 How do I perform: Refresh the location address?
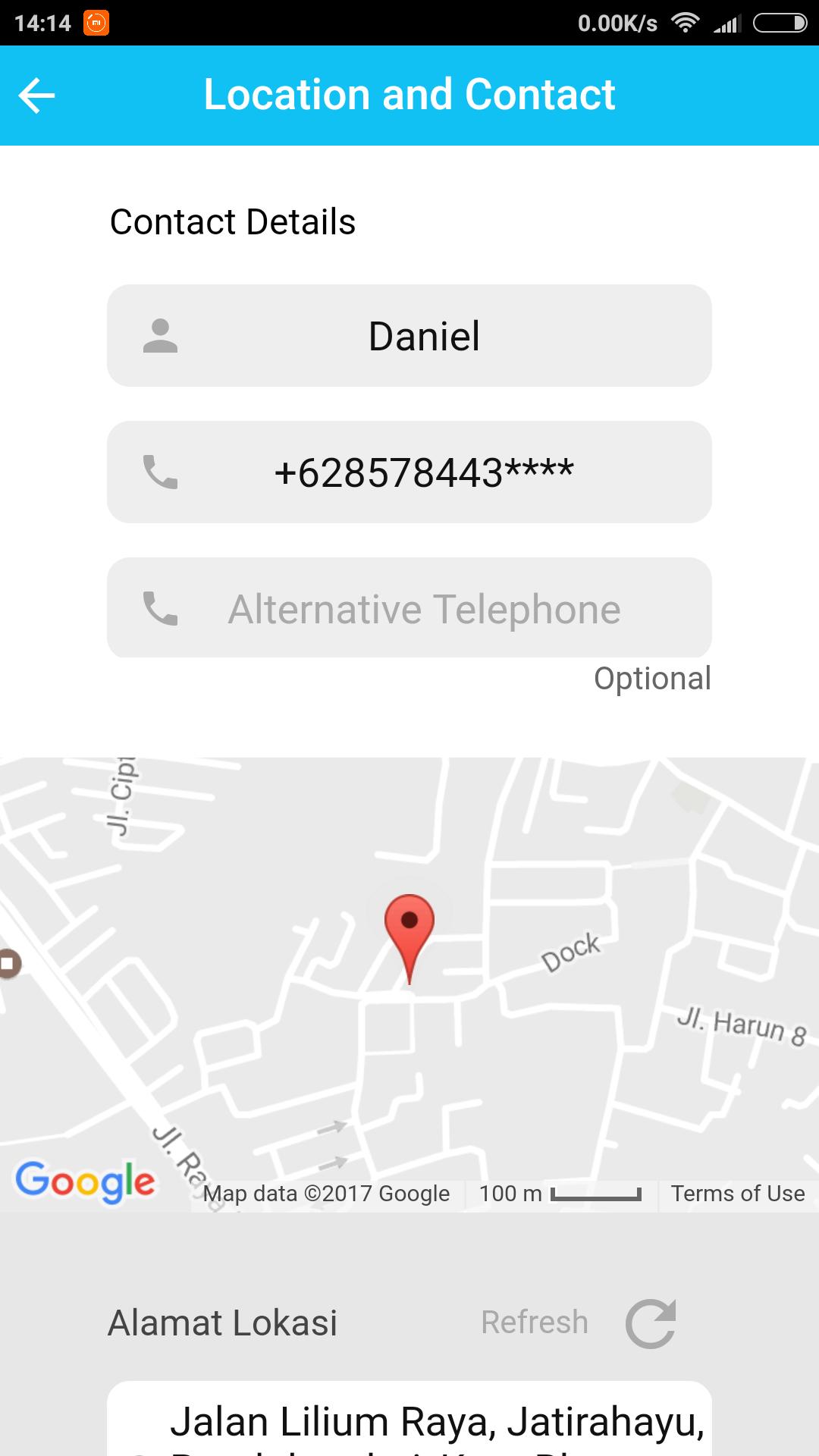tap(650, 1323)
